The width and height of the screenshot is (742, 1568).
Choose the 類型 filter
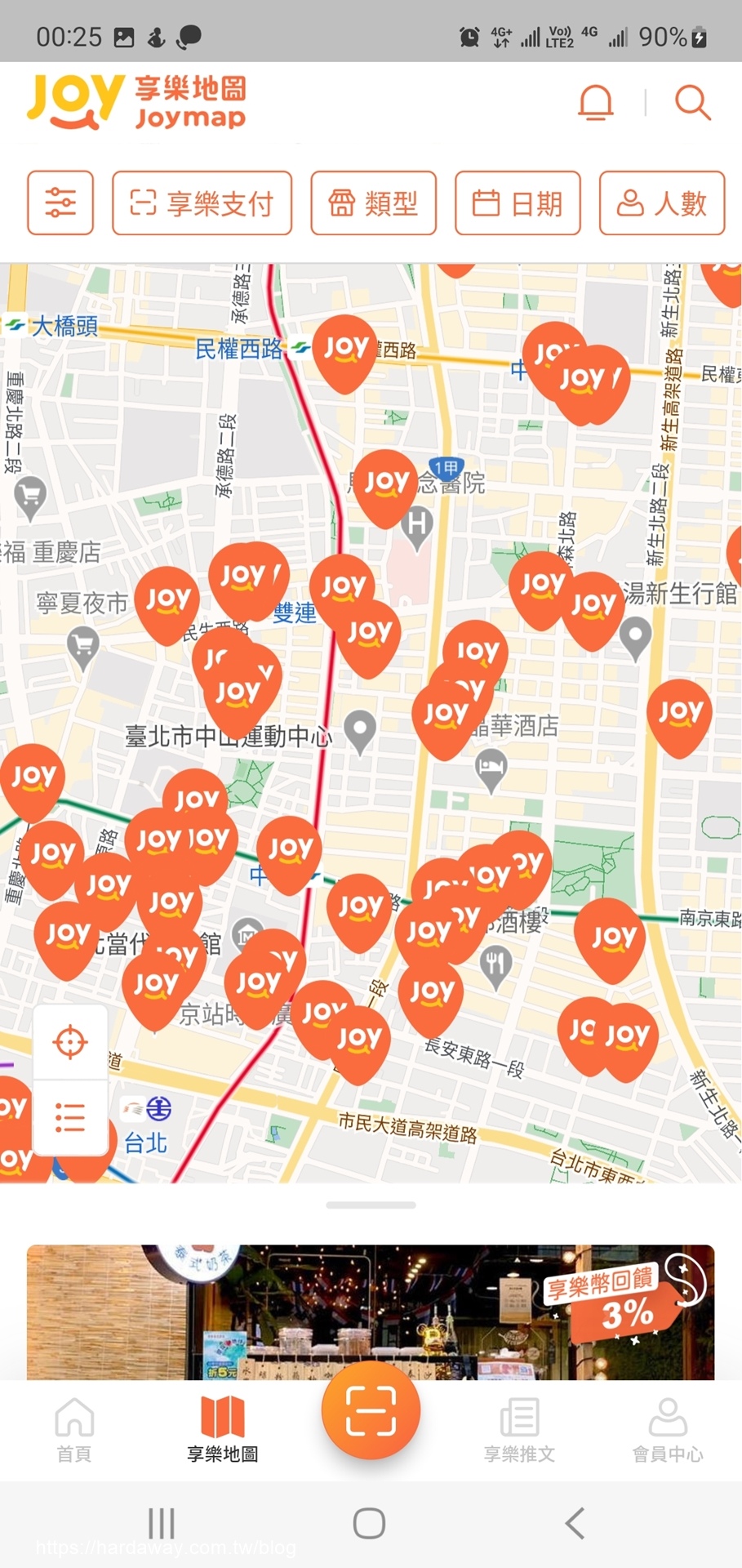(373, 203)
